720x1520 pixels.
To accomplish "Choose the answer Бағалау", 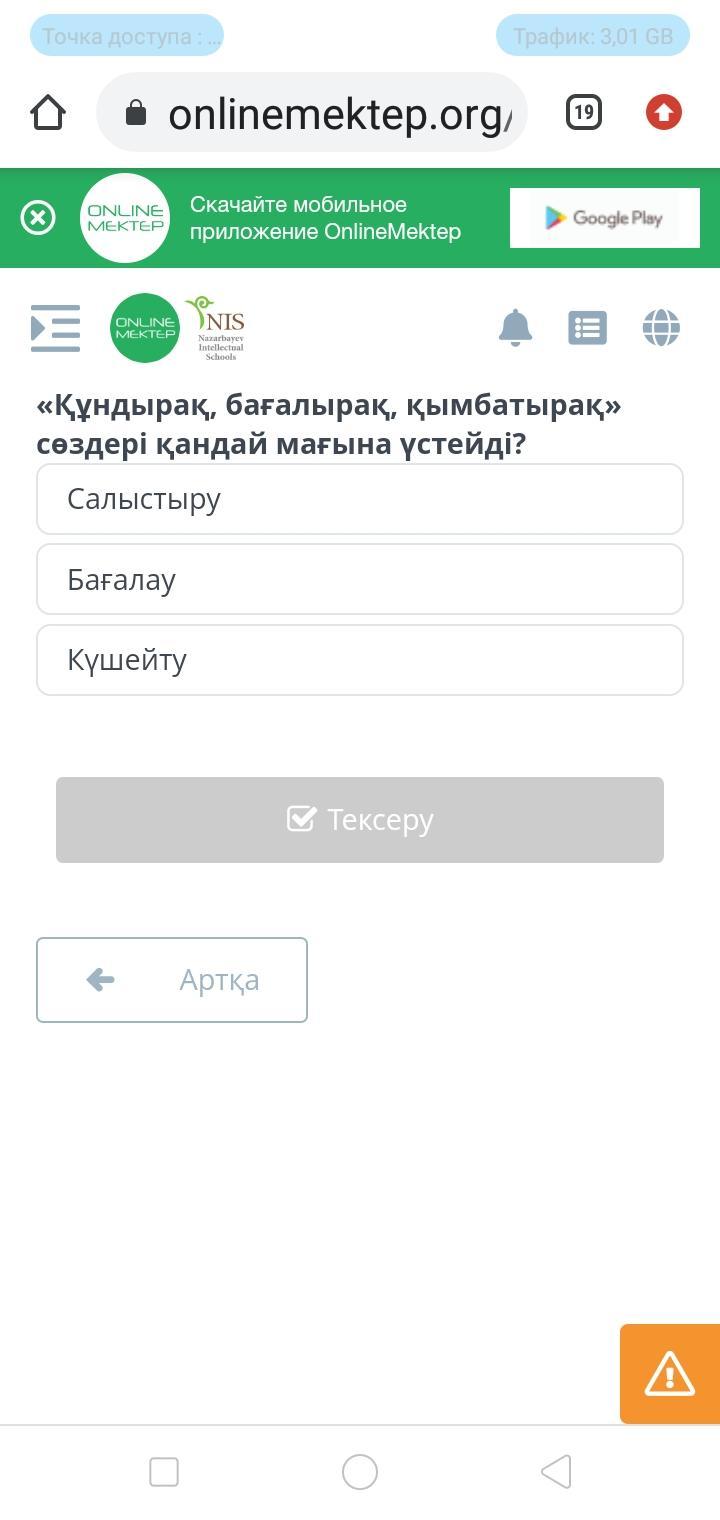I will point(360,579).
